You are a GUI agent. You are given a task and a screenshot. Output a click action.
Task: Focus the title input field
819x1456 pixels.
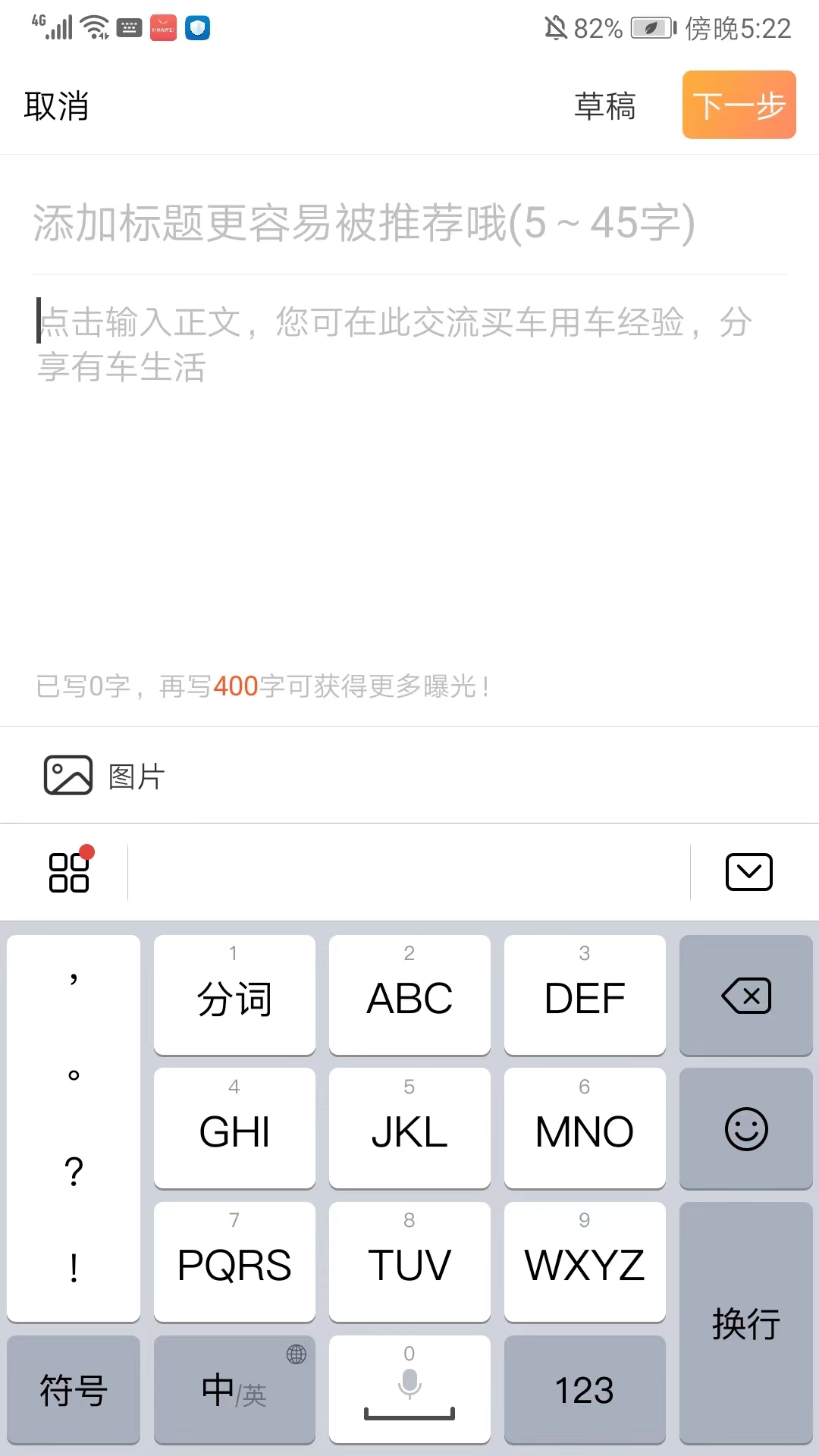pyautogui.click(x=364, y=223)
